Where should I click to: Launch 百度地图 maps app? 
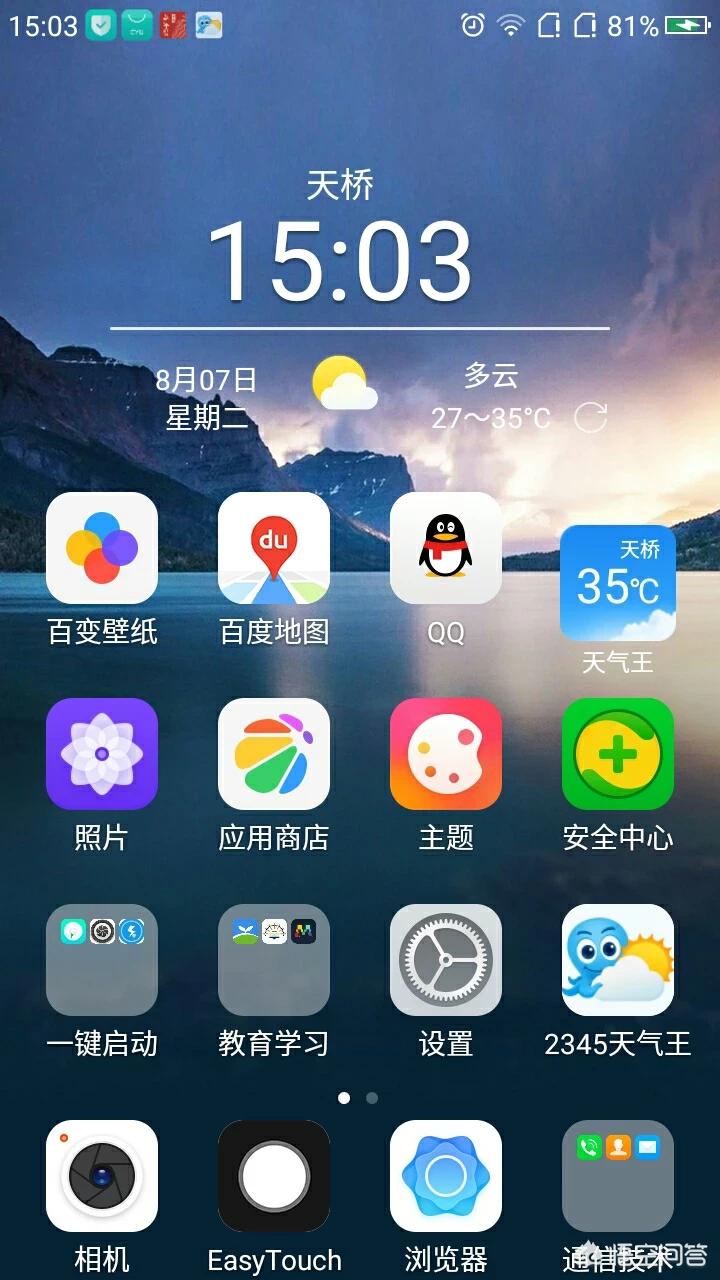pyautogui.click(x=274, y=548)
